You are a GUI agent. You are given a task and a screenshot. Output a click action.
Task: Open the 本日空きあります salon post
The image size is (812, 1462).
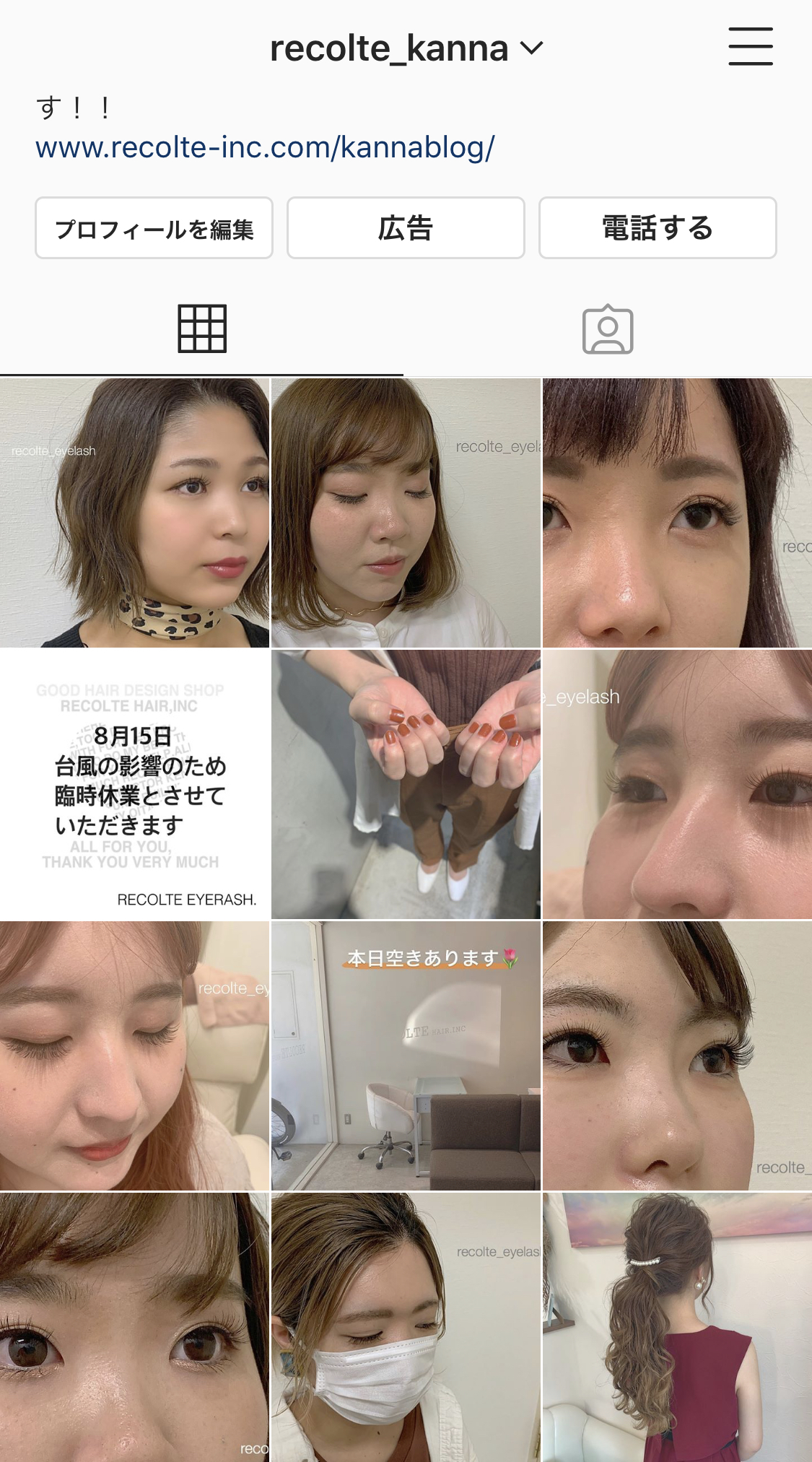pyautogui.click(x=406, y=1056)
